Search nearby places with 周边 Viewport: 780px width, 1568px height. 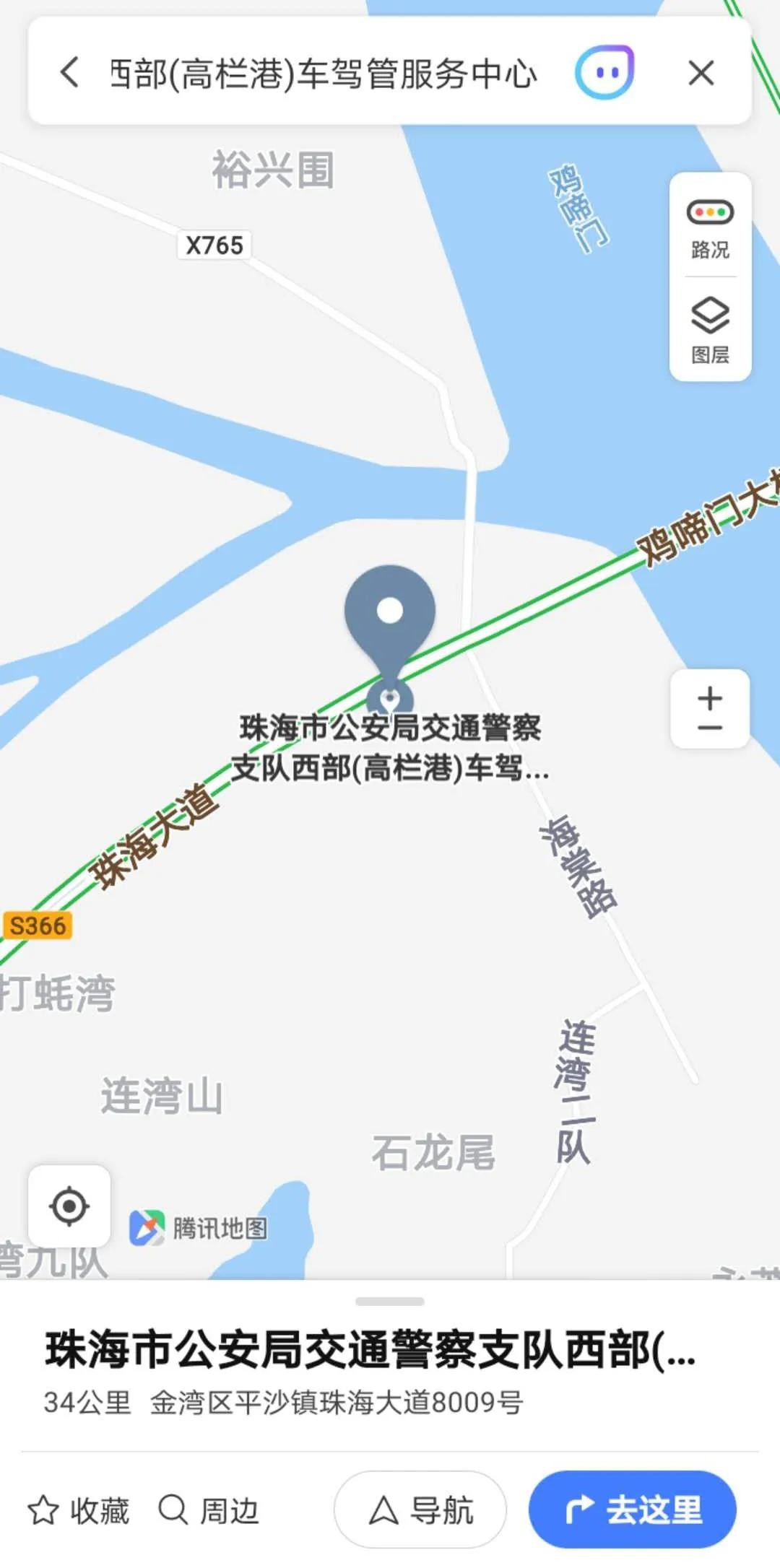click(x=209, y=1510)
